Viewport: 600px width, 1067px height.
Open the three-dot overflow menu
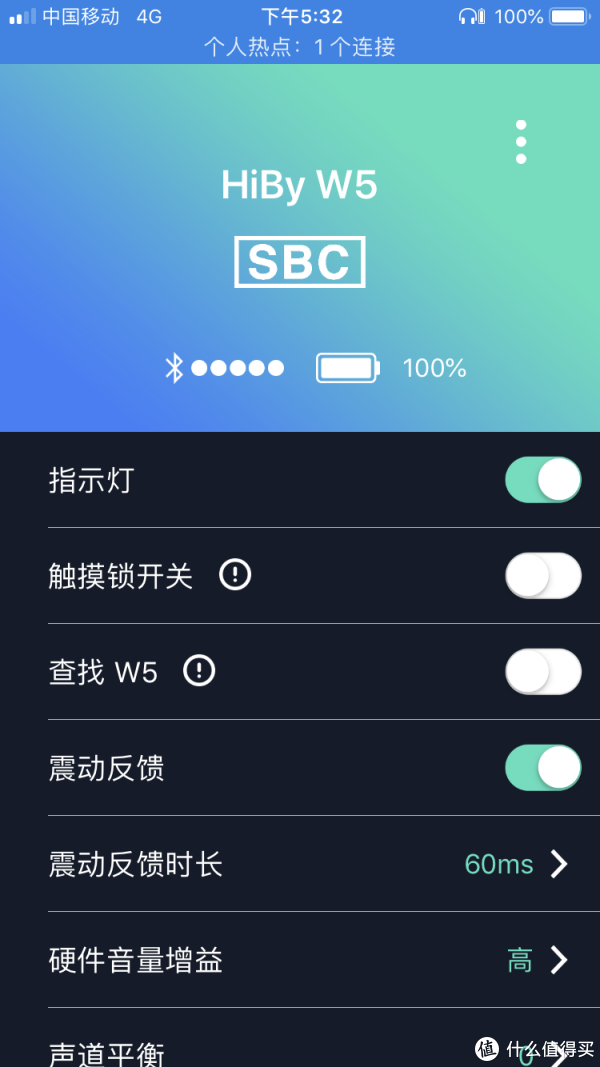click(521, 142)
